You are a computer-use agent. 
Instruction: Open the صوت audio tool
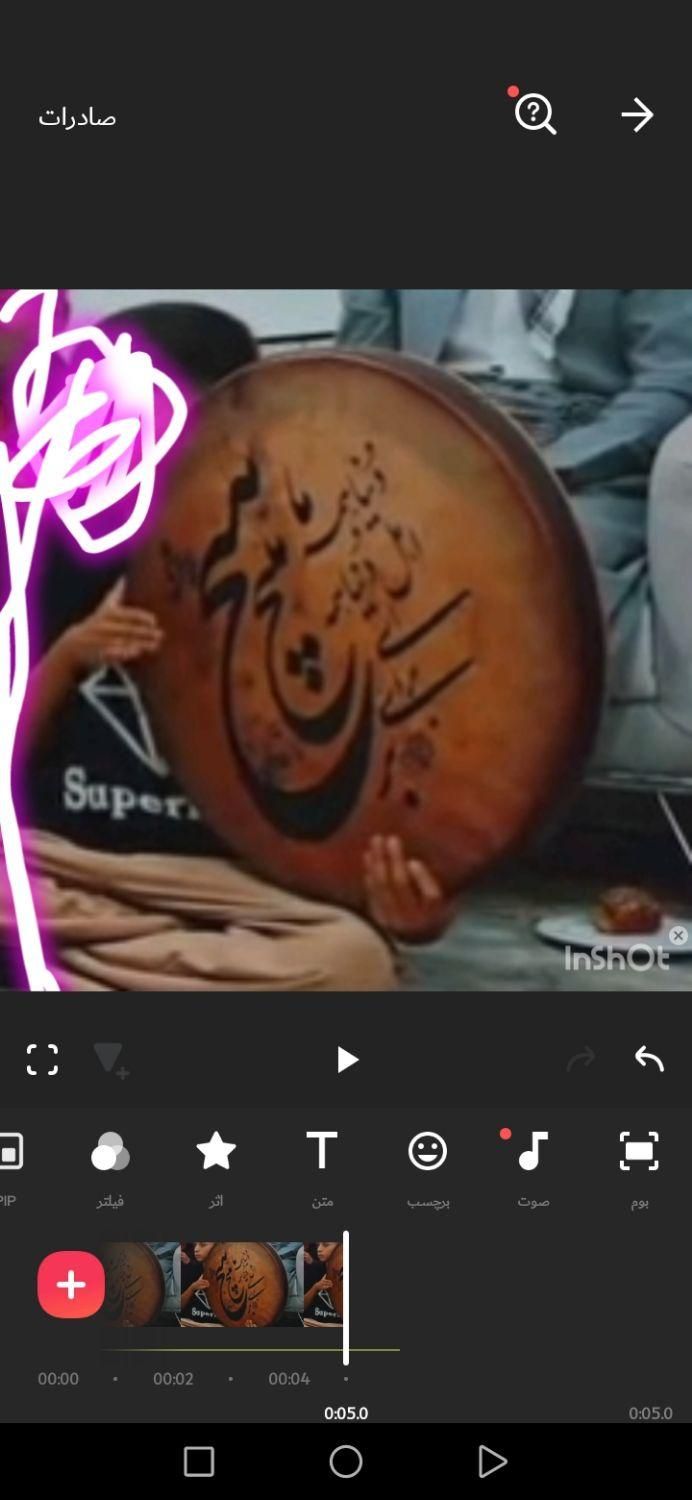click(x=533, y=1165)
